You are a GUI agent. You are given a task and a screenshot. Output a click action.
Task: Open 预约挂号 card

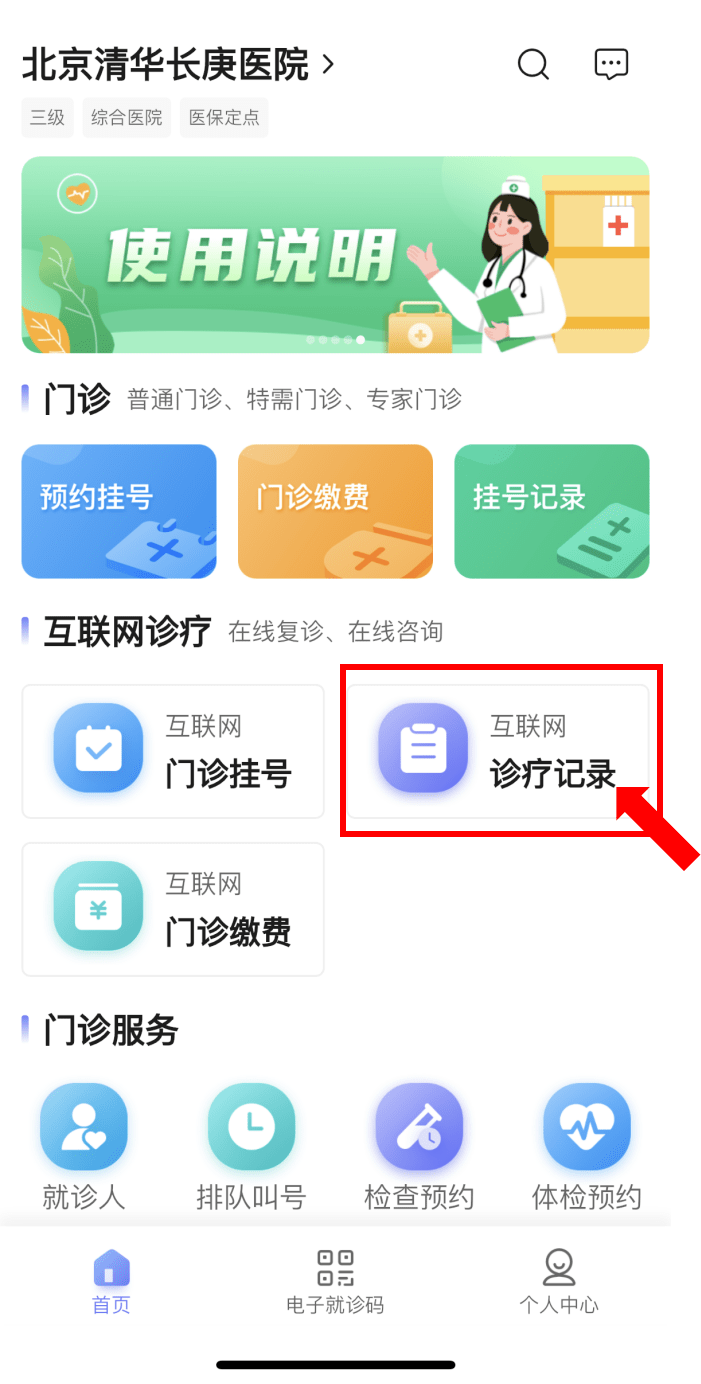coord(119,511)
